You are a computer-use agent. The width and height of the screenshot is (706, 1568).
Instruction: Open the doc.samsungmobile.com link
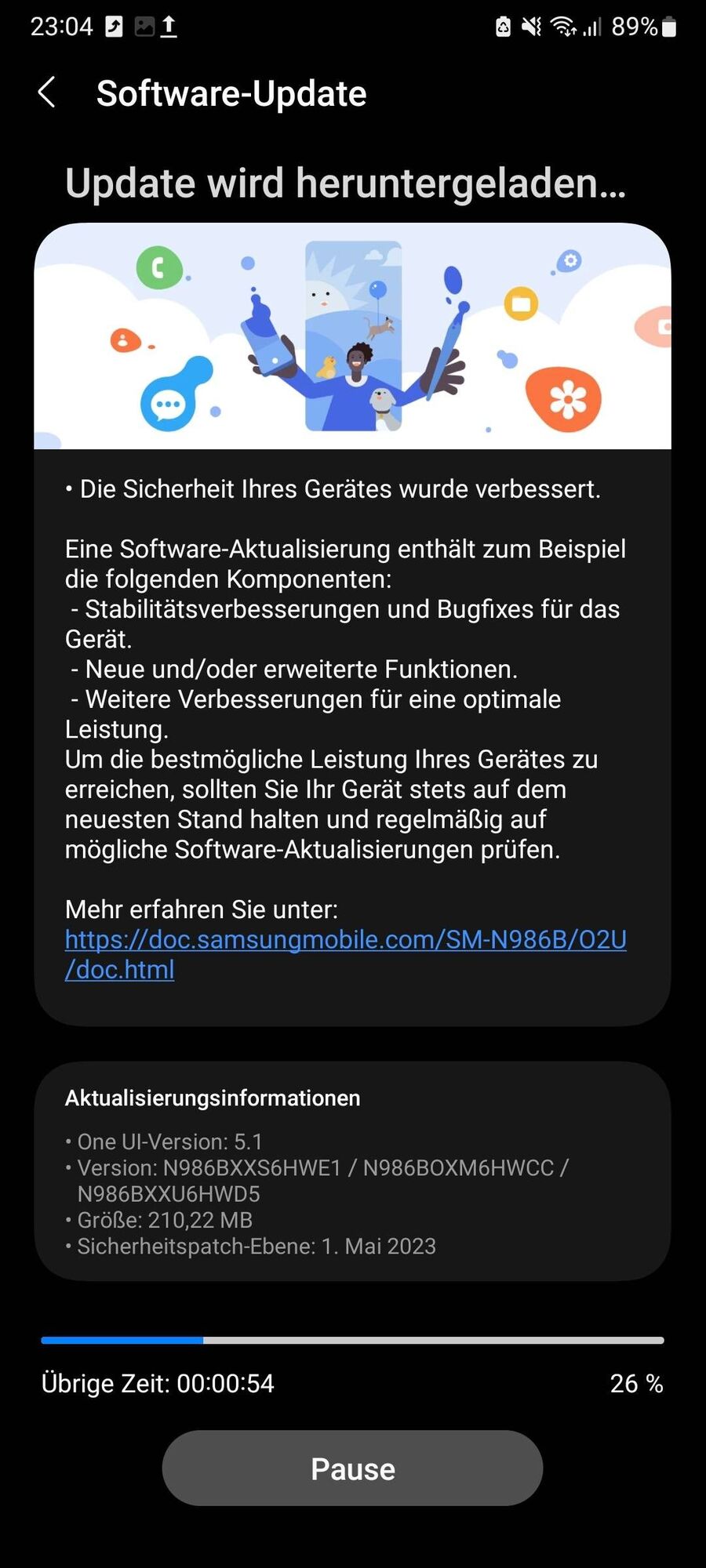point(345,939)
